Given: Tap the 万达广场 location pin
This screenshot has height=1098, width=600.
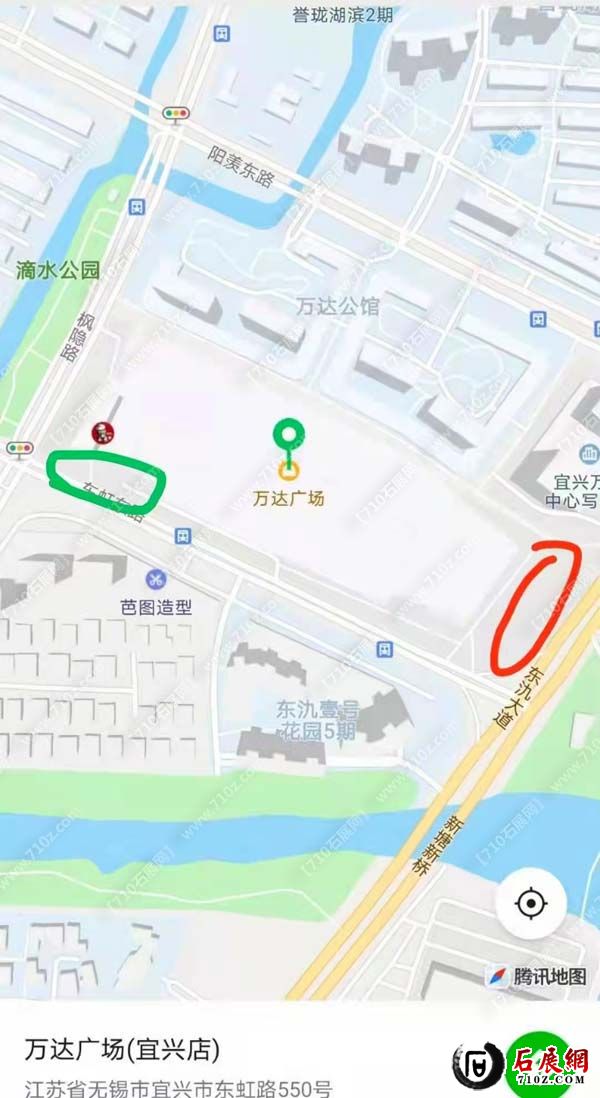Looking at the screenshot, I should pyautogui.click(x=290, y=436).
